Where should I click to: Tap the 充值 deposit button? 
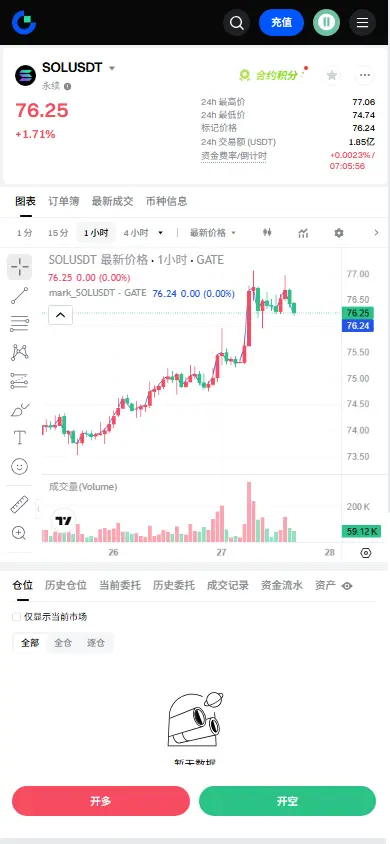(281, 23)
